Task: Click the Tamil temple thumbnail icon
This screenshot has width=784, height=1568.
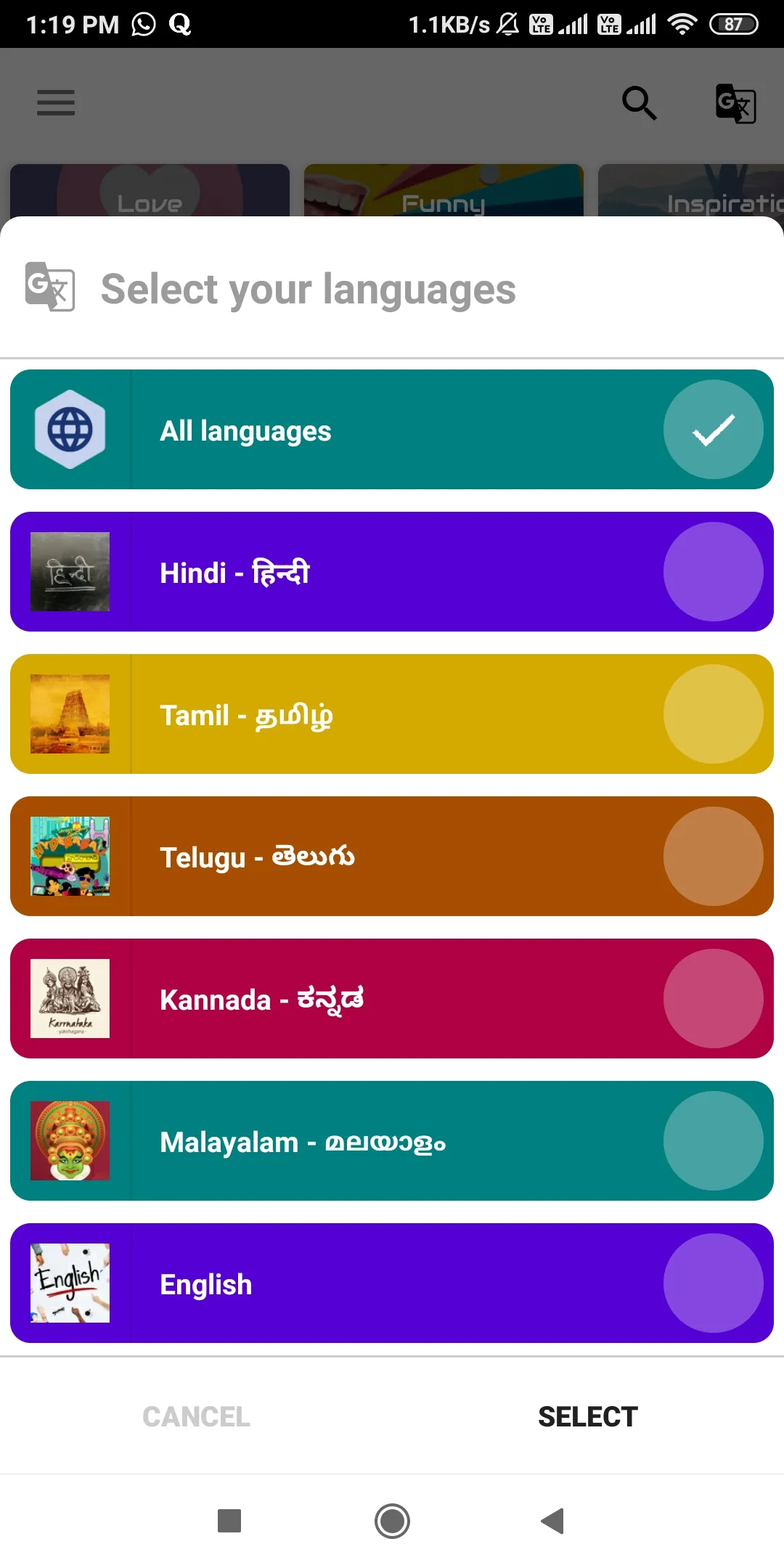Action: pyautogui.click(x=69, y=714)
